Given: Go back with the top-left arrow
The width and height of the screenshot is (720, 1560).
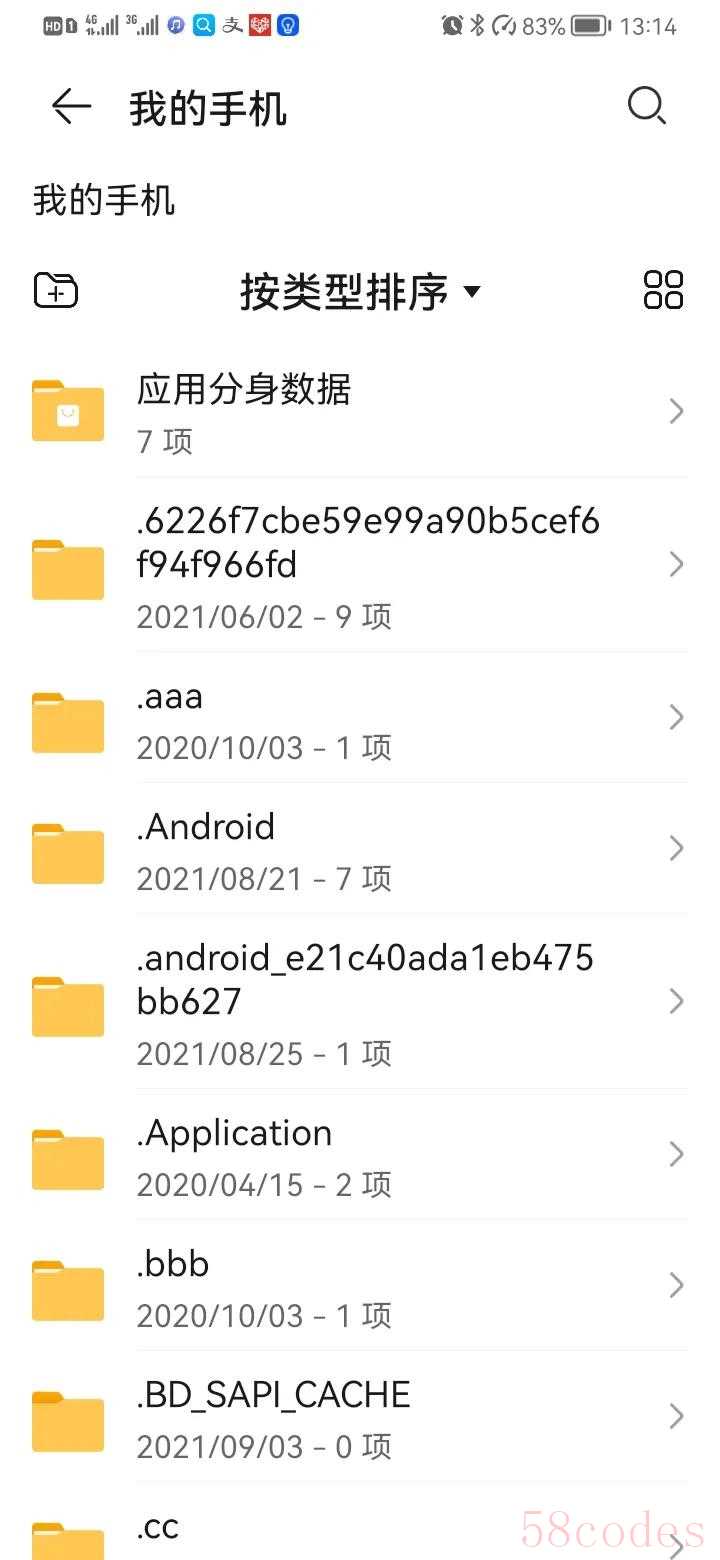Looking at the screenshot, I should coord(71,107).
